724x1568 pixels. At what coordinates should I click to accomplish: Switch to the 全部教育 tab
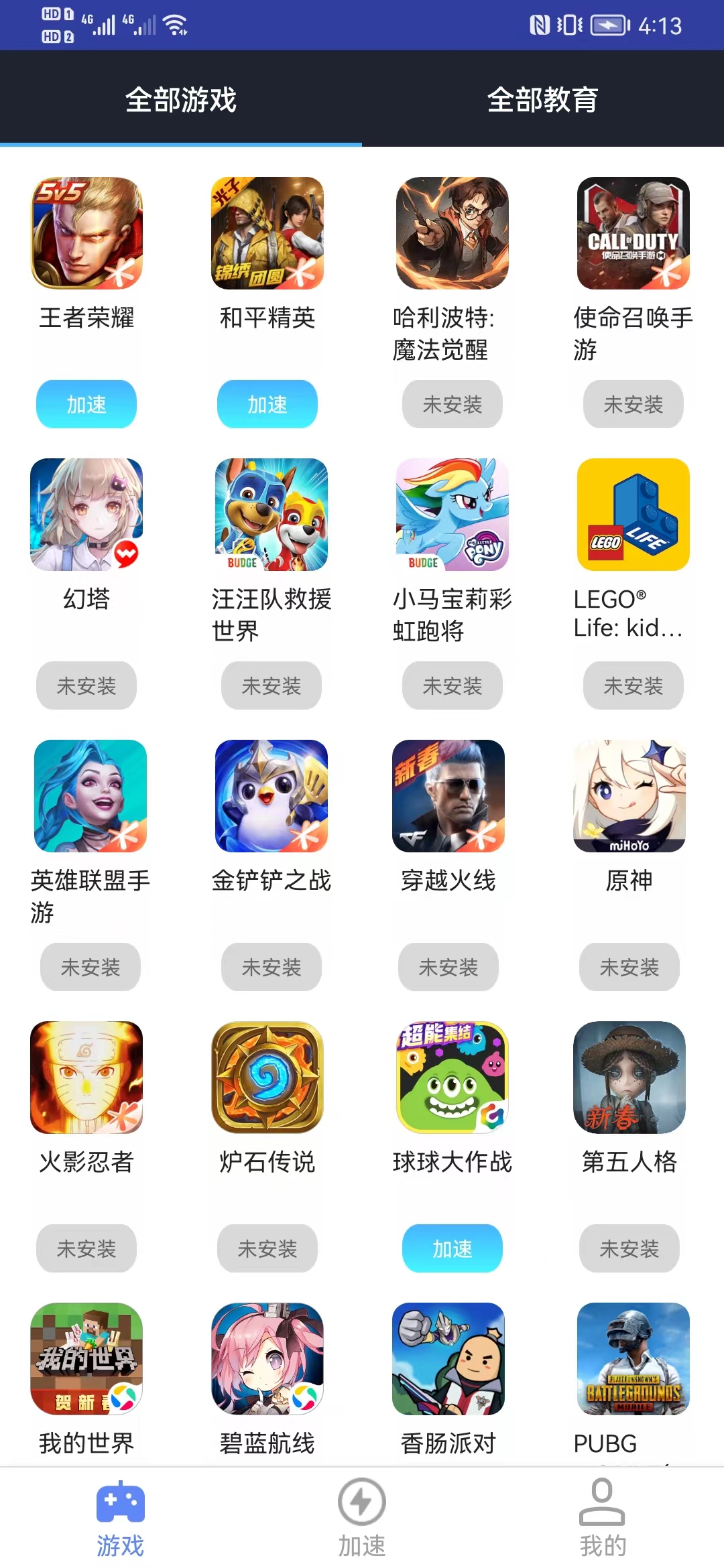[x=542, y=100]
